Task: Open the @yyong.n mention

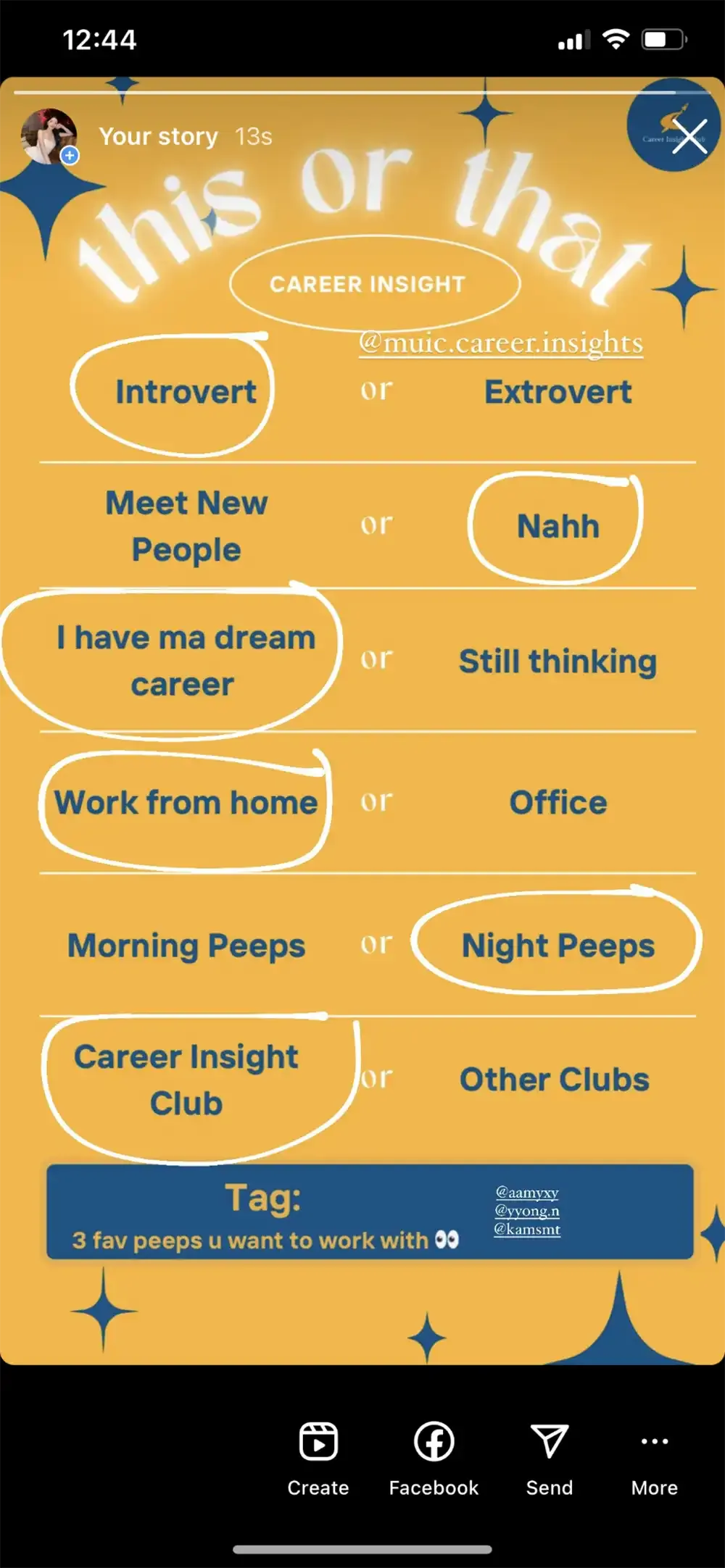Action: point(527,1211)
